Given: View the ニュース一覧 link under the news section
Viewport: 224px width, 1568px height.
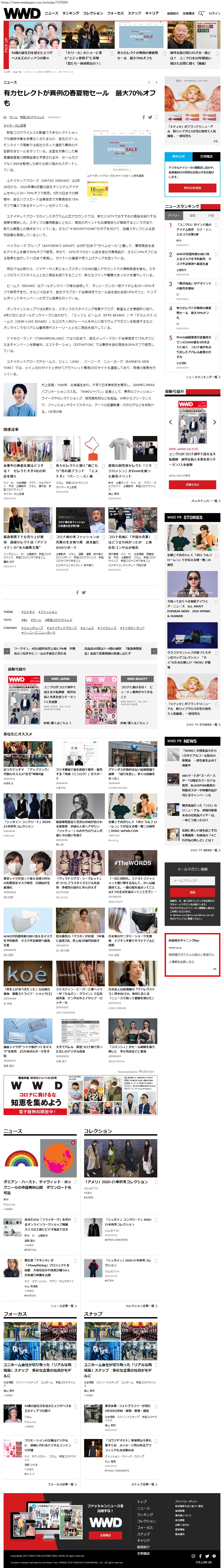Looking at the screenshot, I should click(63, 1306).
